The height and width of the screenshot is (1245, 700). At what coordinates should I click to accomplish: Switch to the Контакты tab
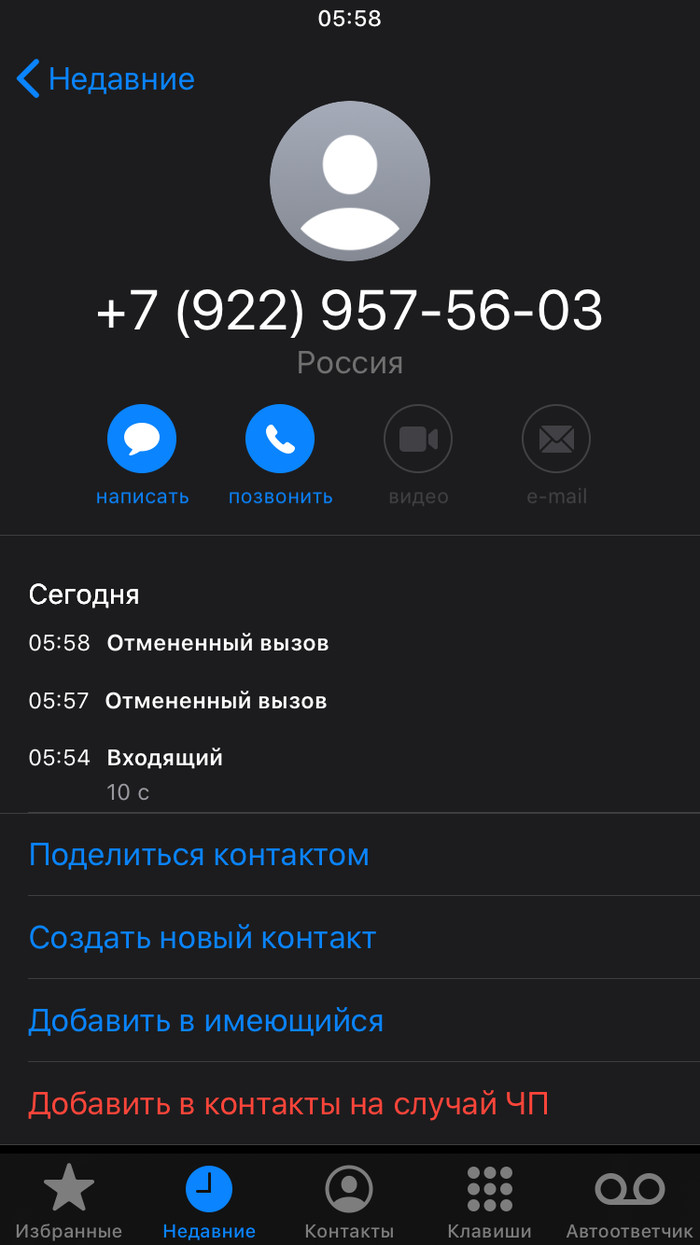349,1200
